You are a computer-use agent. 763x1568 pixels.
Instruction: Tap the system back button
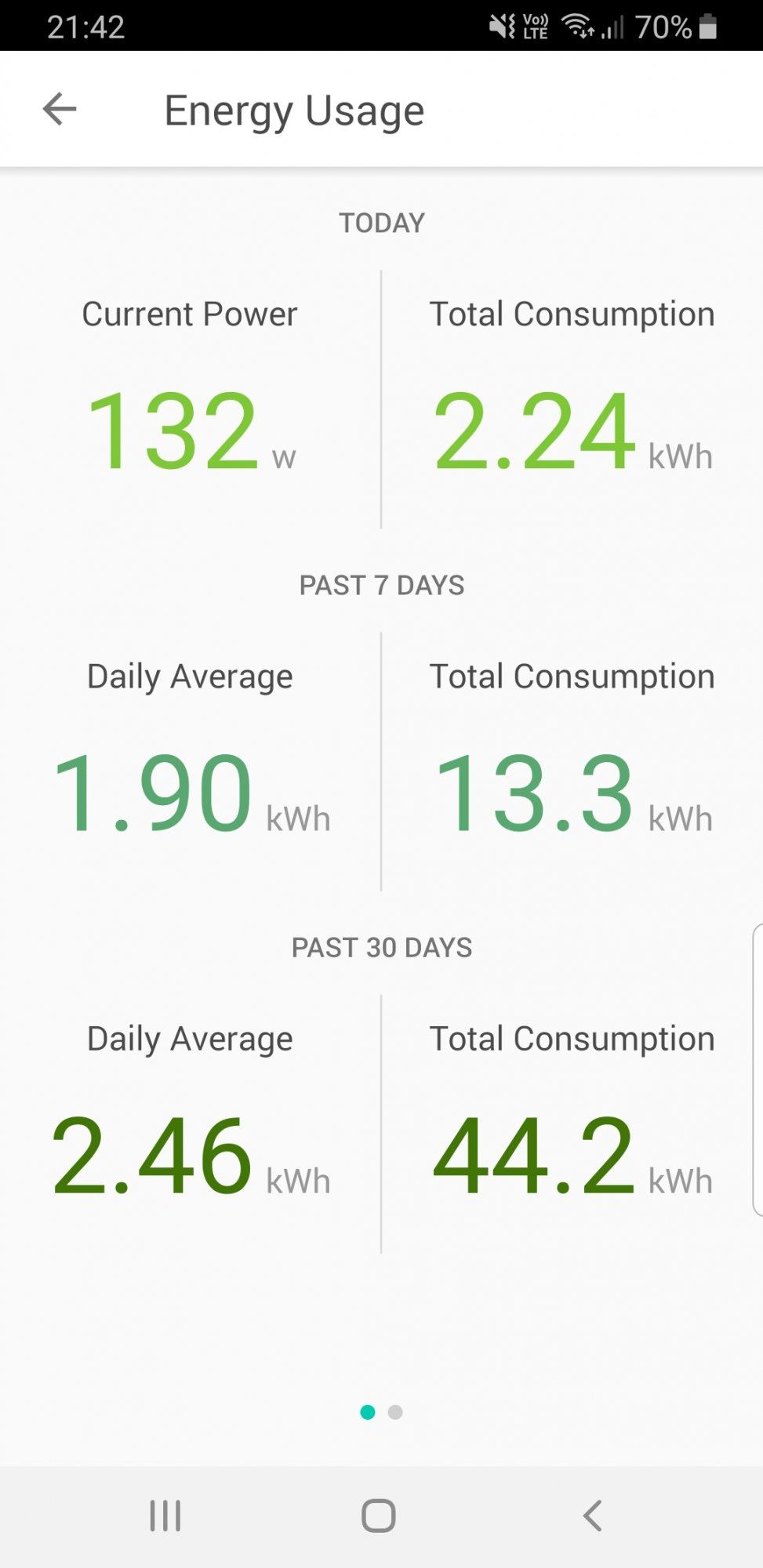tap(593, 1515)
